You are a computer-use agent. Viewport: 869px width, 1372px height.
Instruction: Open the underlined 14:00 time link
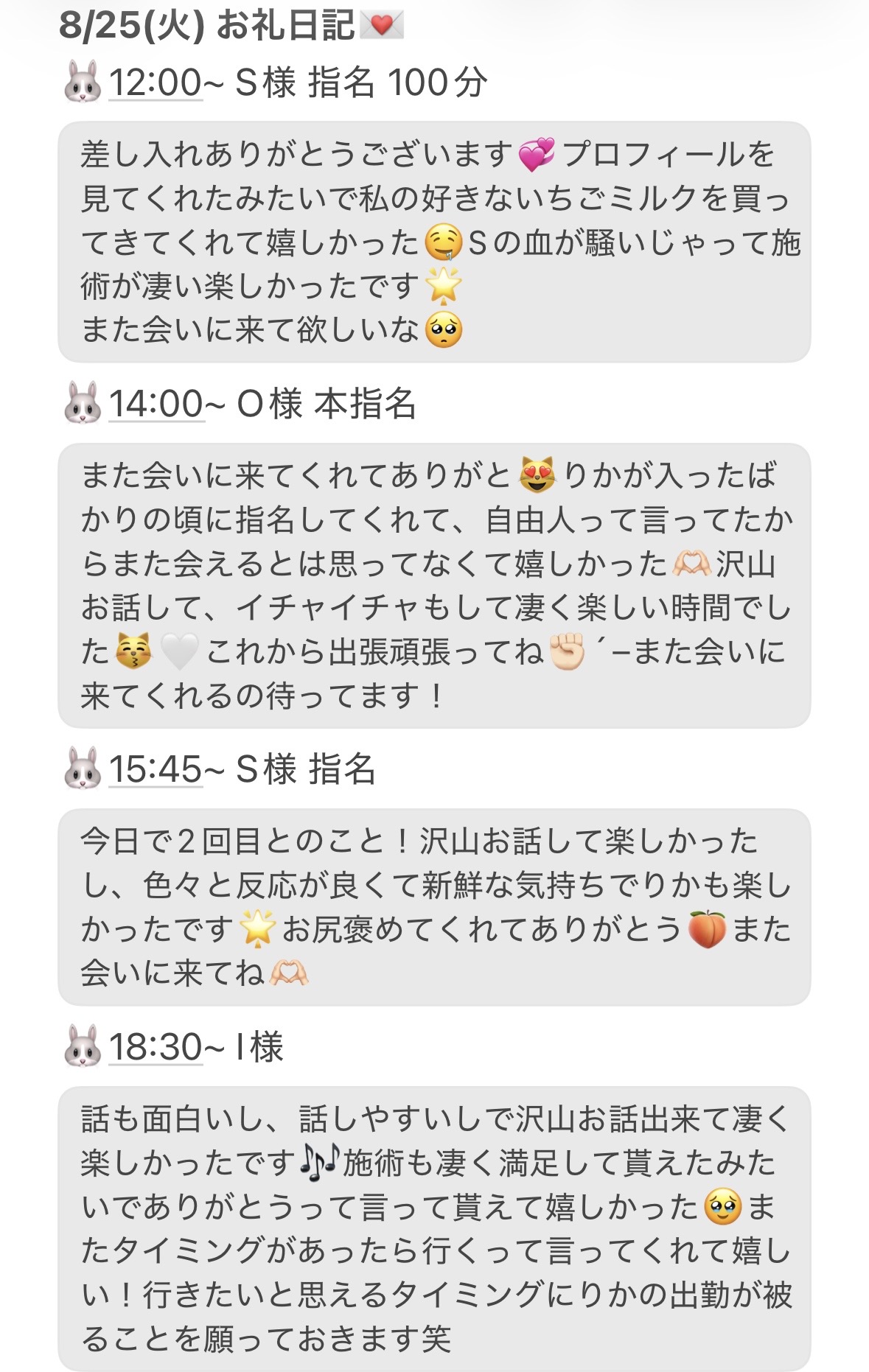(x=156, y=404)
